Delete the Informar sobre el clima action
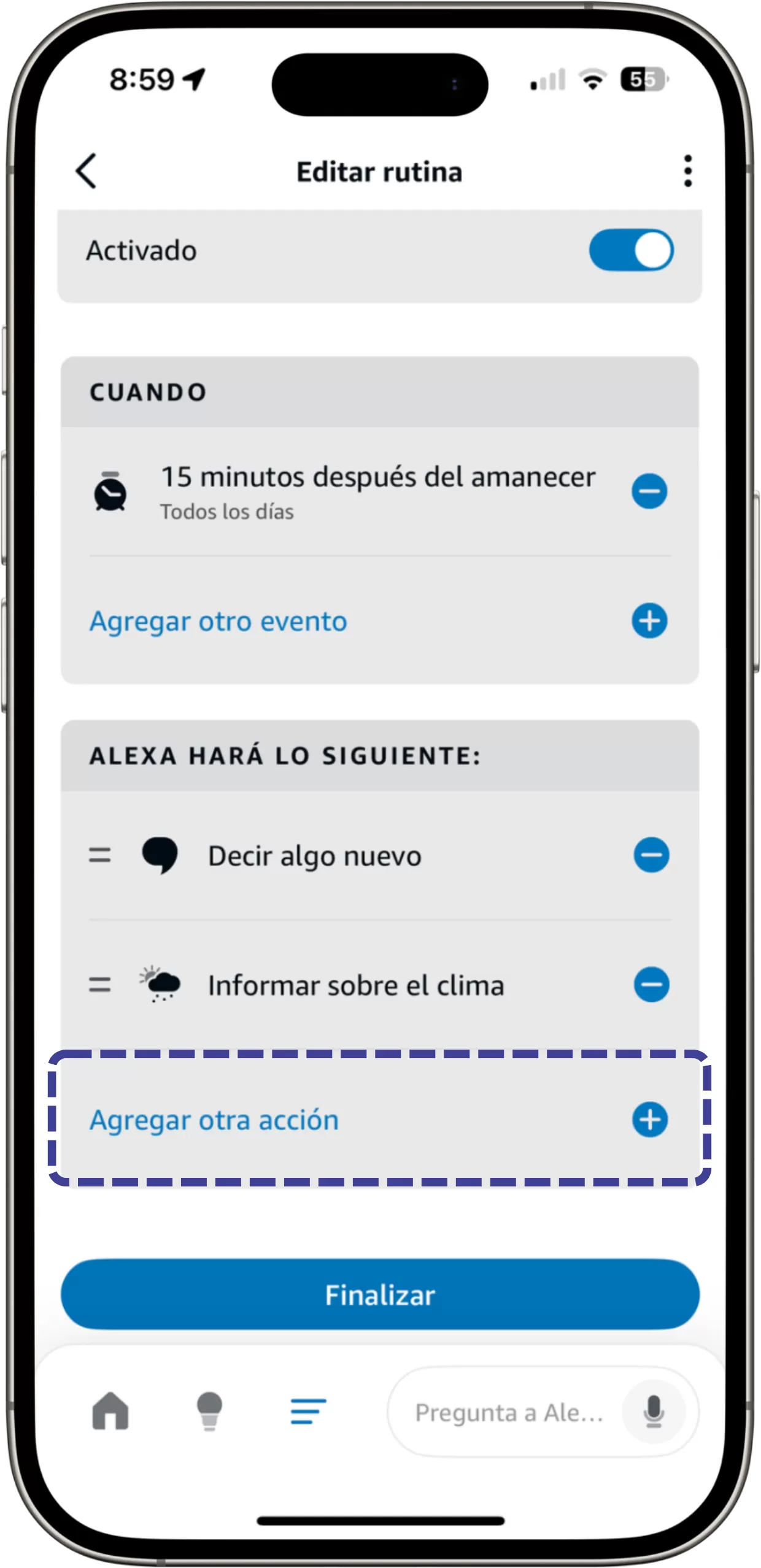The image size is (761, 1568). pyautogui.click(x=651, y=985)
